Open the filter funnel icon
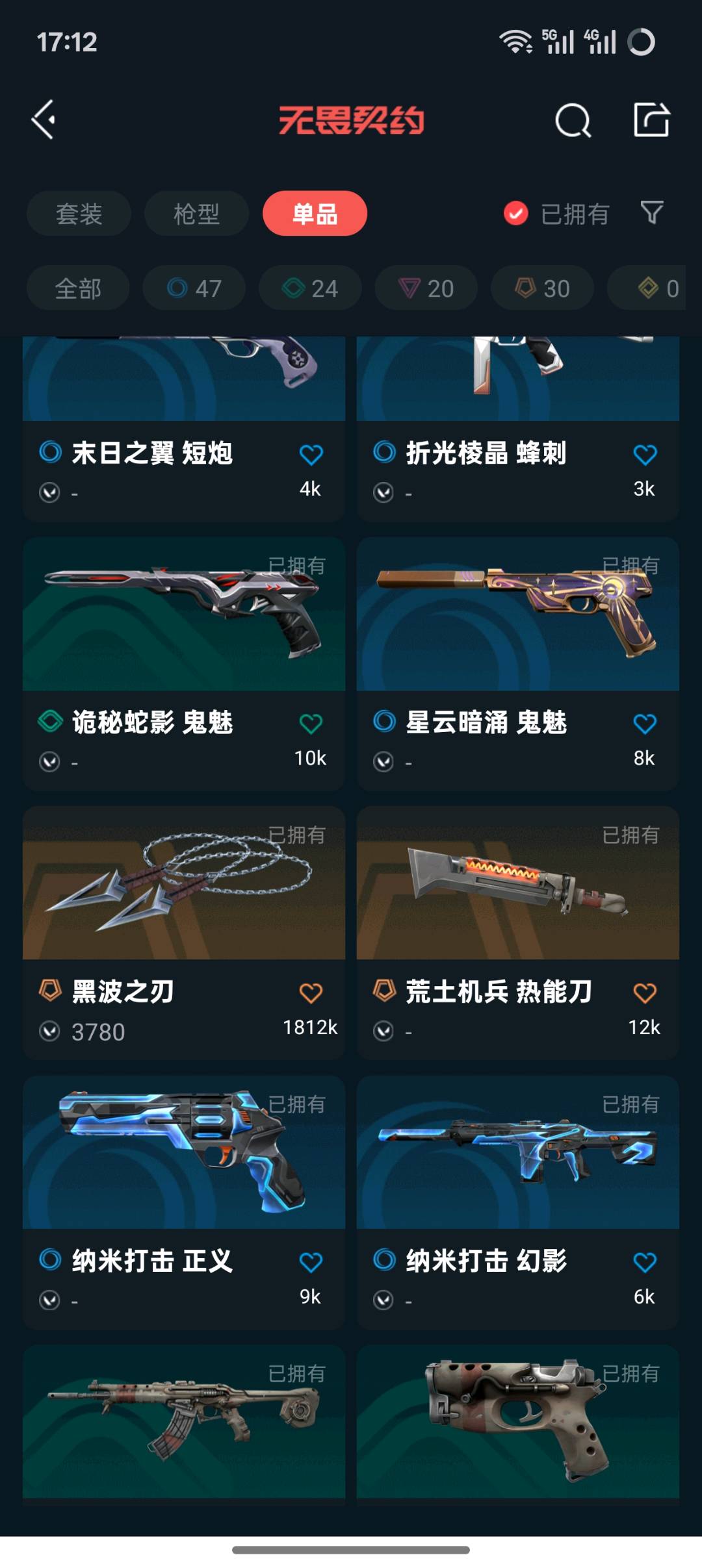The width and height of the screenshot is (702, 1568). (652, 212)
